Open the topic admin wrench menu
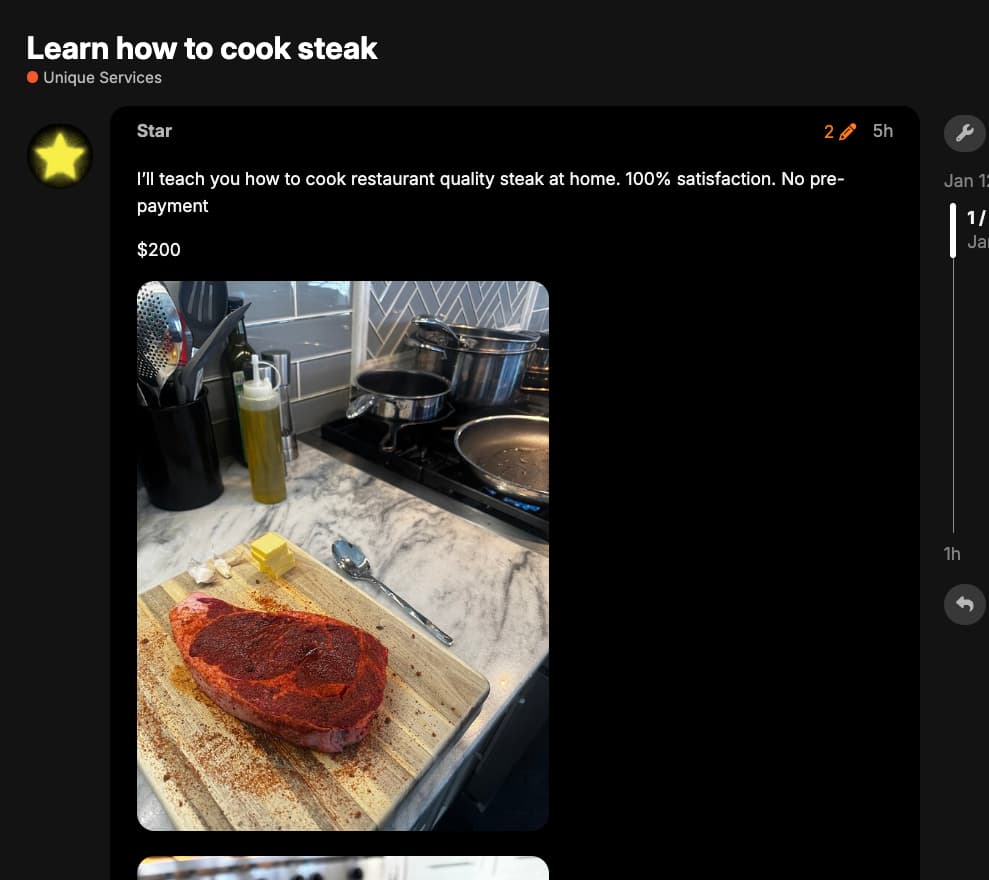Viewport: 989px width, 880px height. [964, 132]
